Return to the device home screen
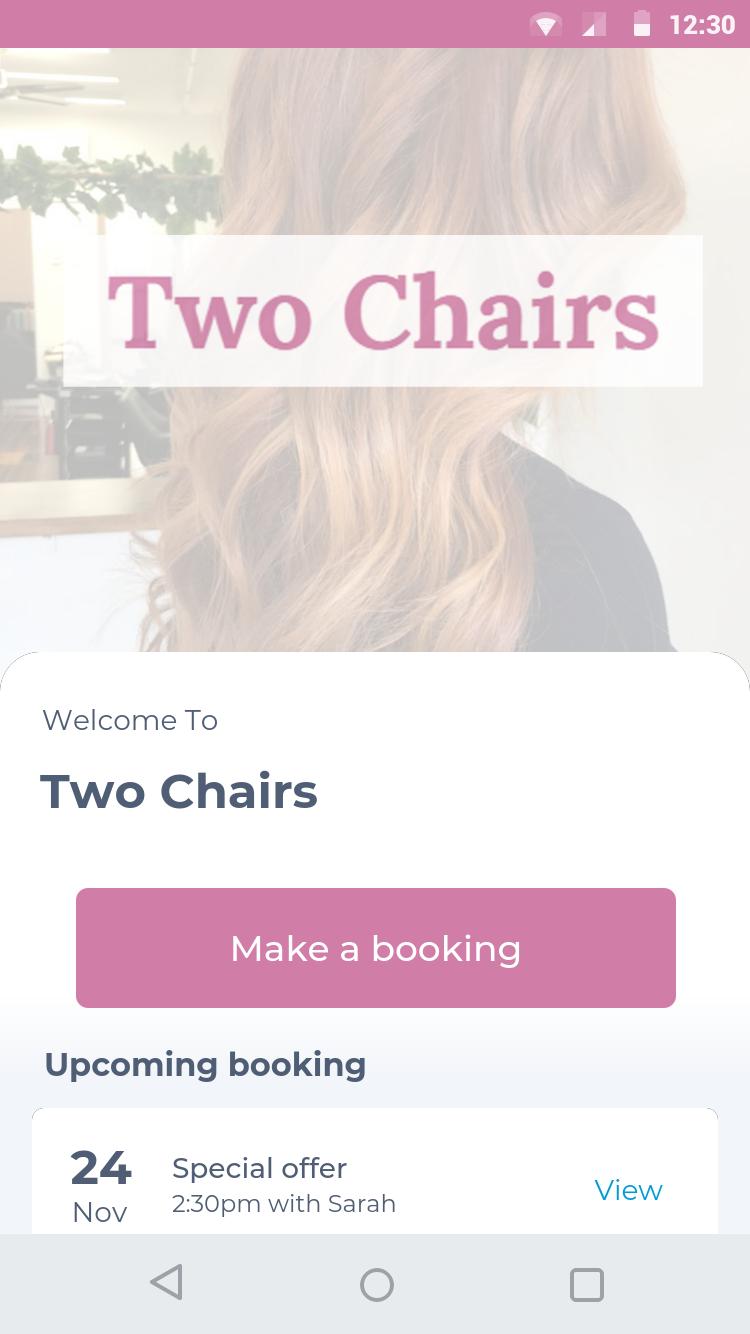Image resolution: width=750 pixels, height=1334 pixels. [376, 1284]
